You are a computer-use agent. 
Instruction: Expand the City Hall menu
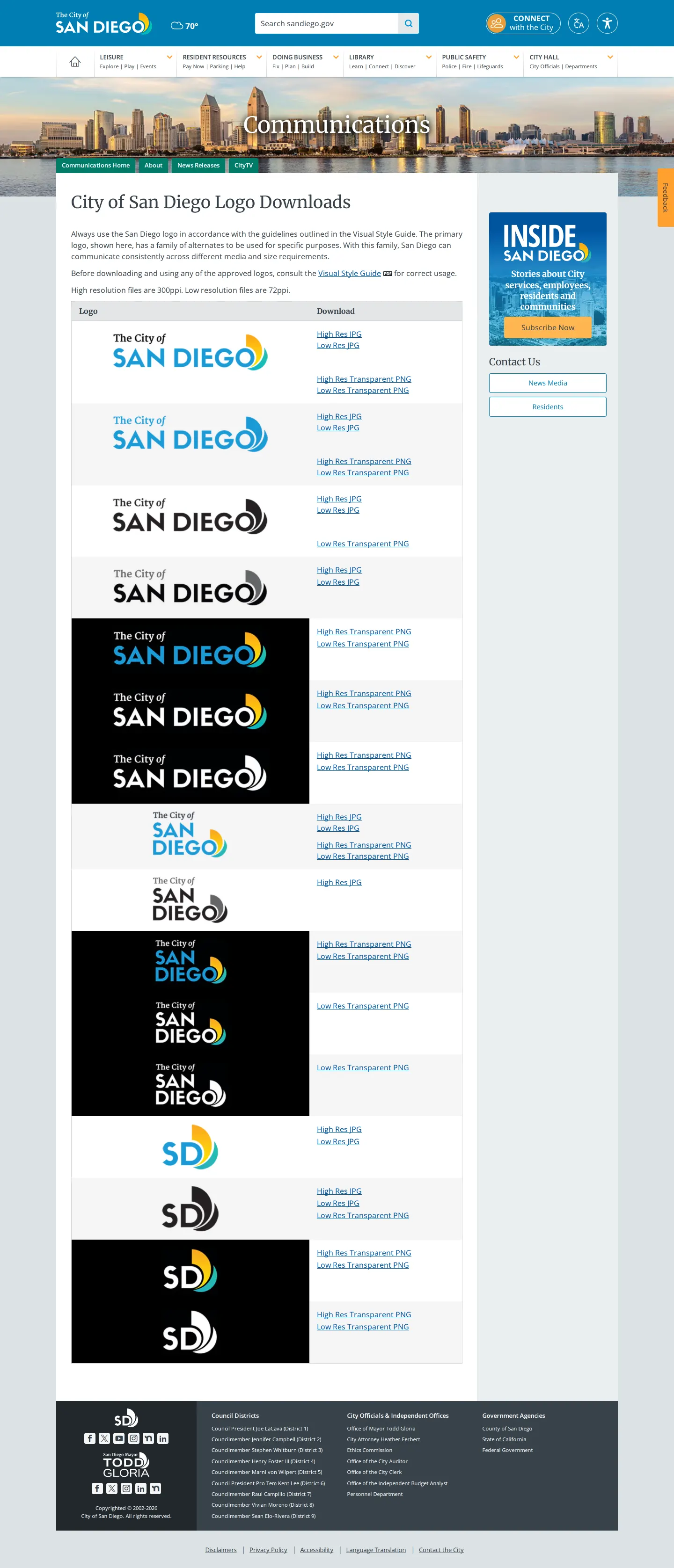pyautogui.click(x=571, y=61)
